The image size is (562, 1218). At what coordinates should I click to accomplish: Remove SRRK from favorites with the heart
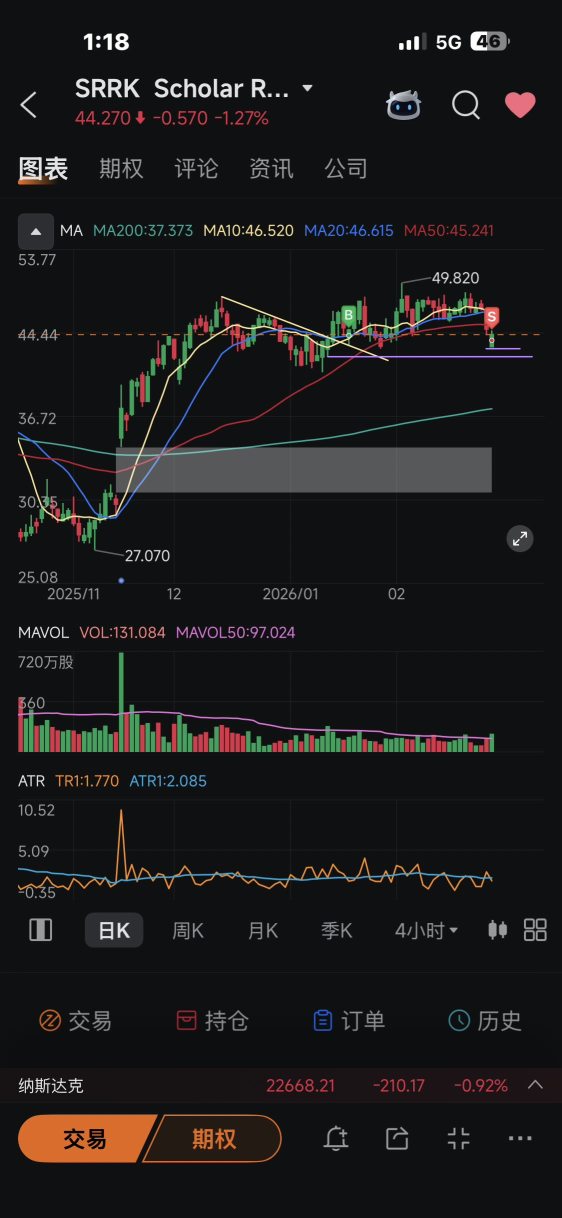coord(520,104)
